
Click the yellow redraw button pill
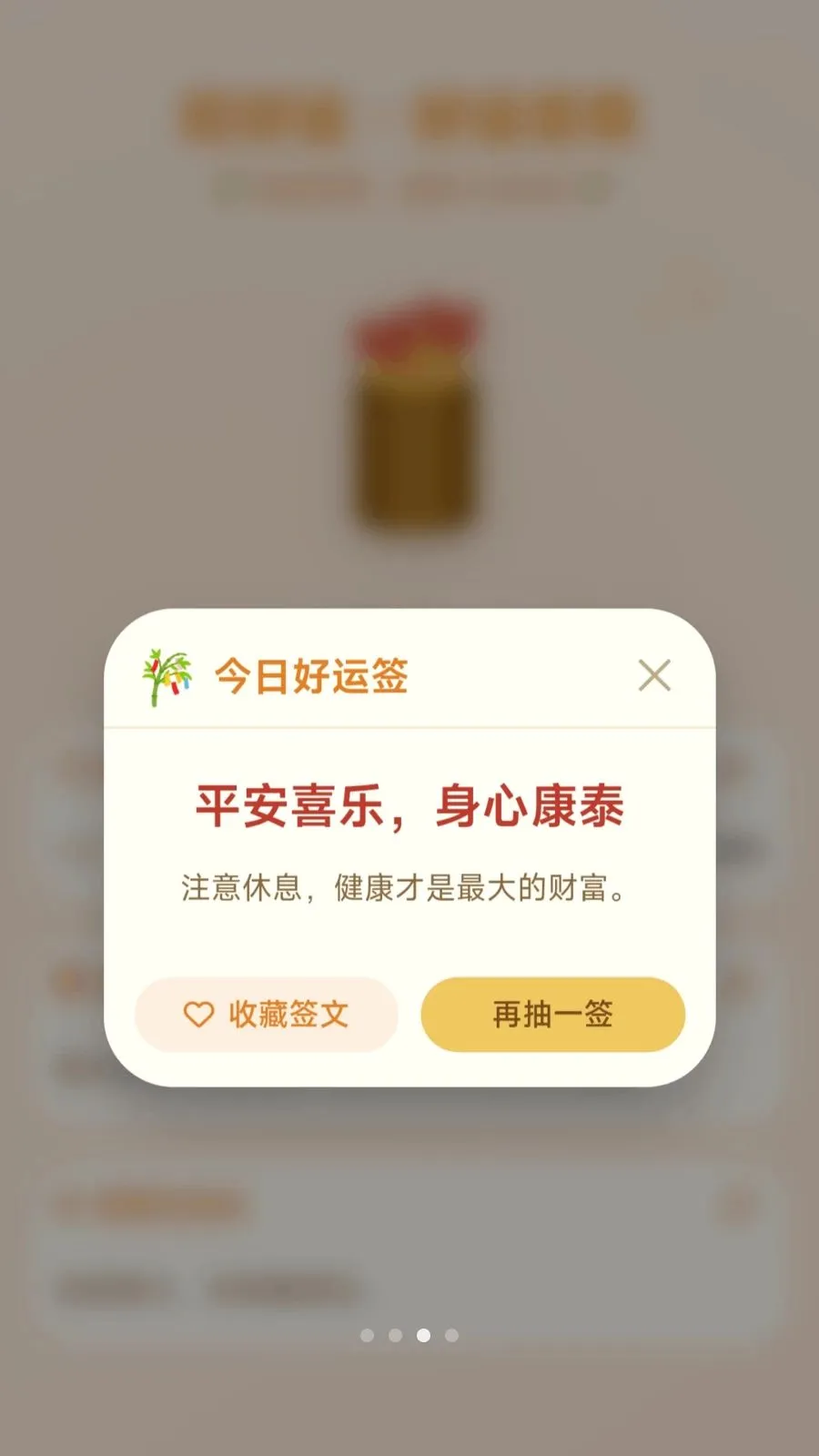point(551,1014)
